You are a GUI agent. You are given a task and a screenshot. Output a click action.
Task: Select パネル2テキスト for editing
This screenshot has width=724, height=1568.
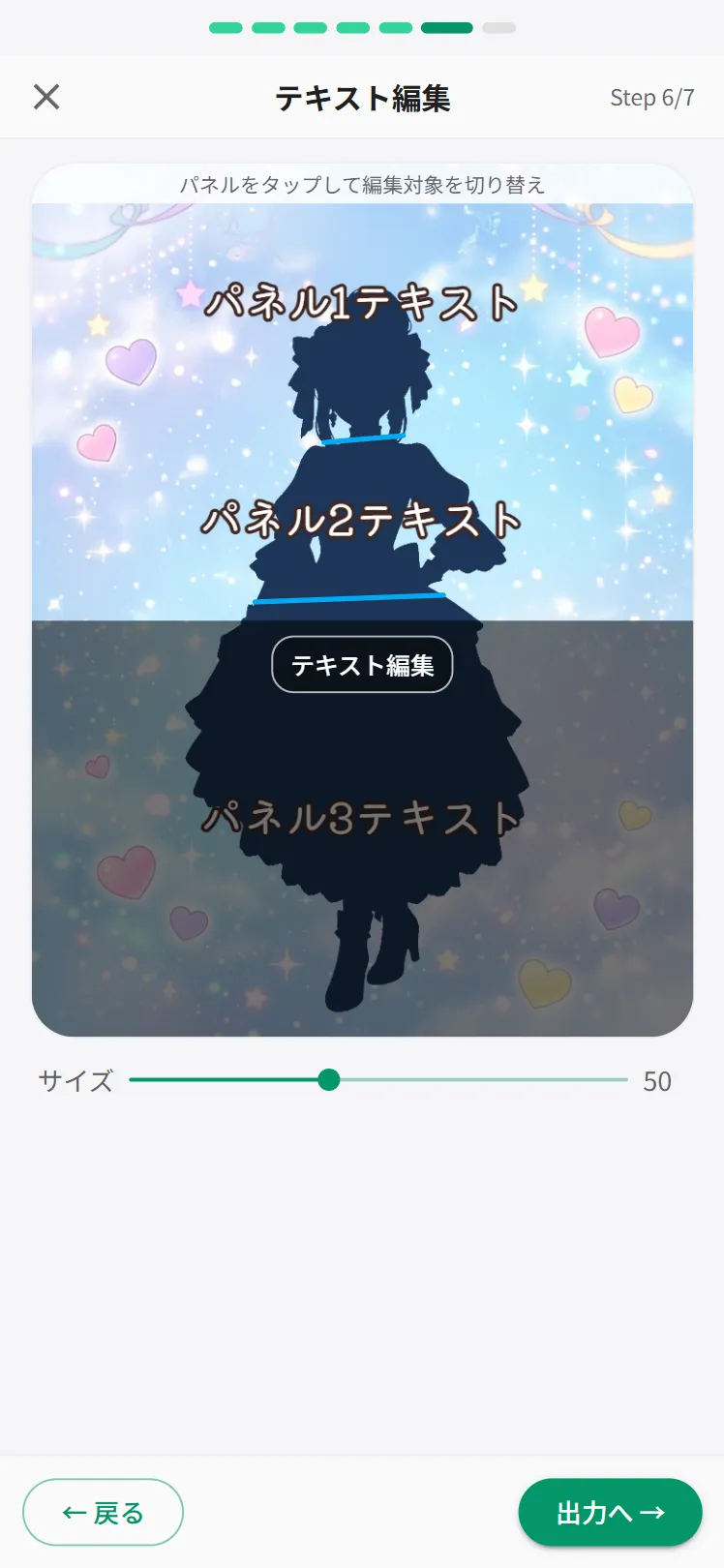(x=362, y=520)
